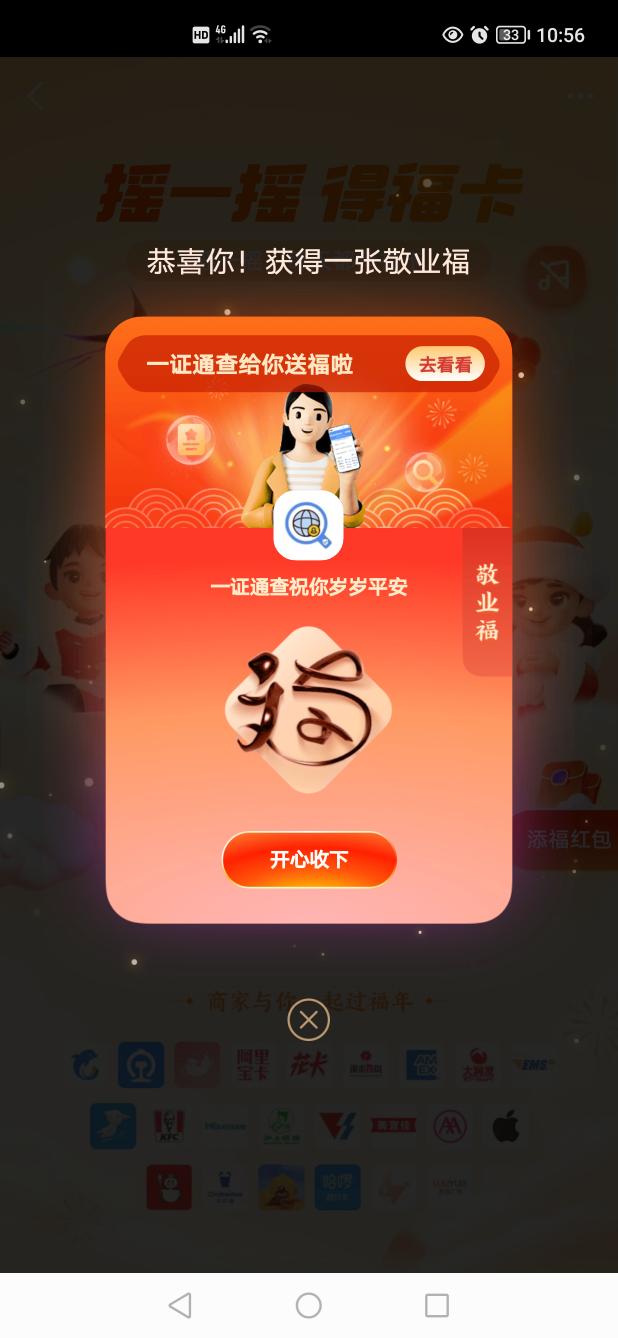Tap the 去看看 button in the banner
Viewport: 618px width, 1338px height.
444,365
